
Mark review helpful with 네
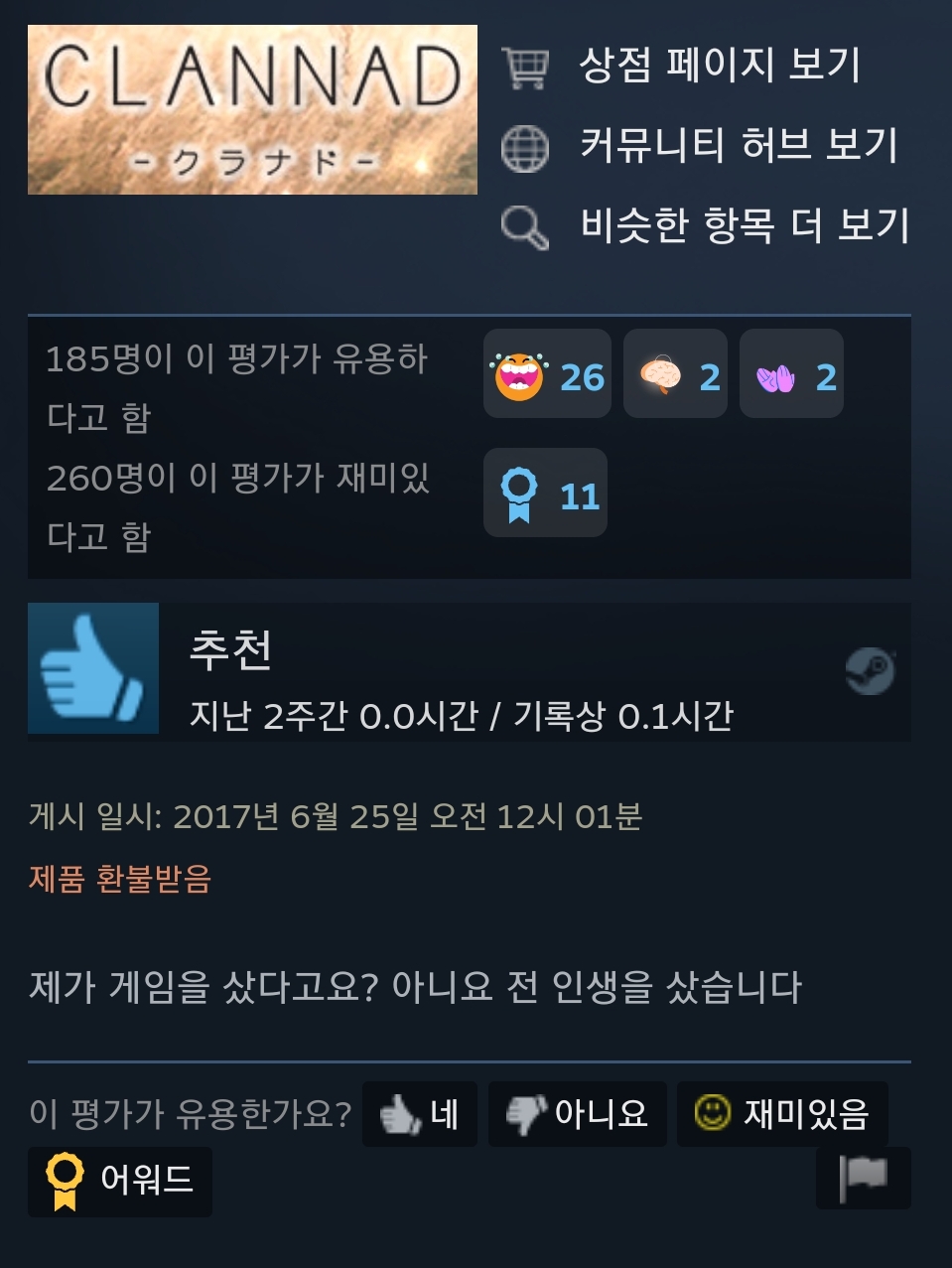point(420,1114)
